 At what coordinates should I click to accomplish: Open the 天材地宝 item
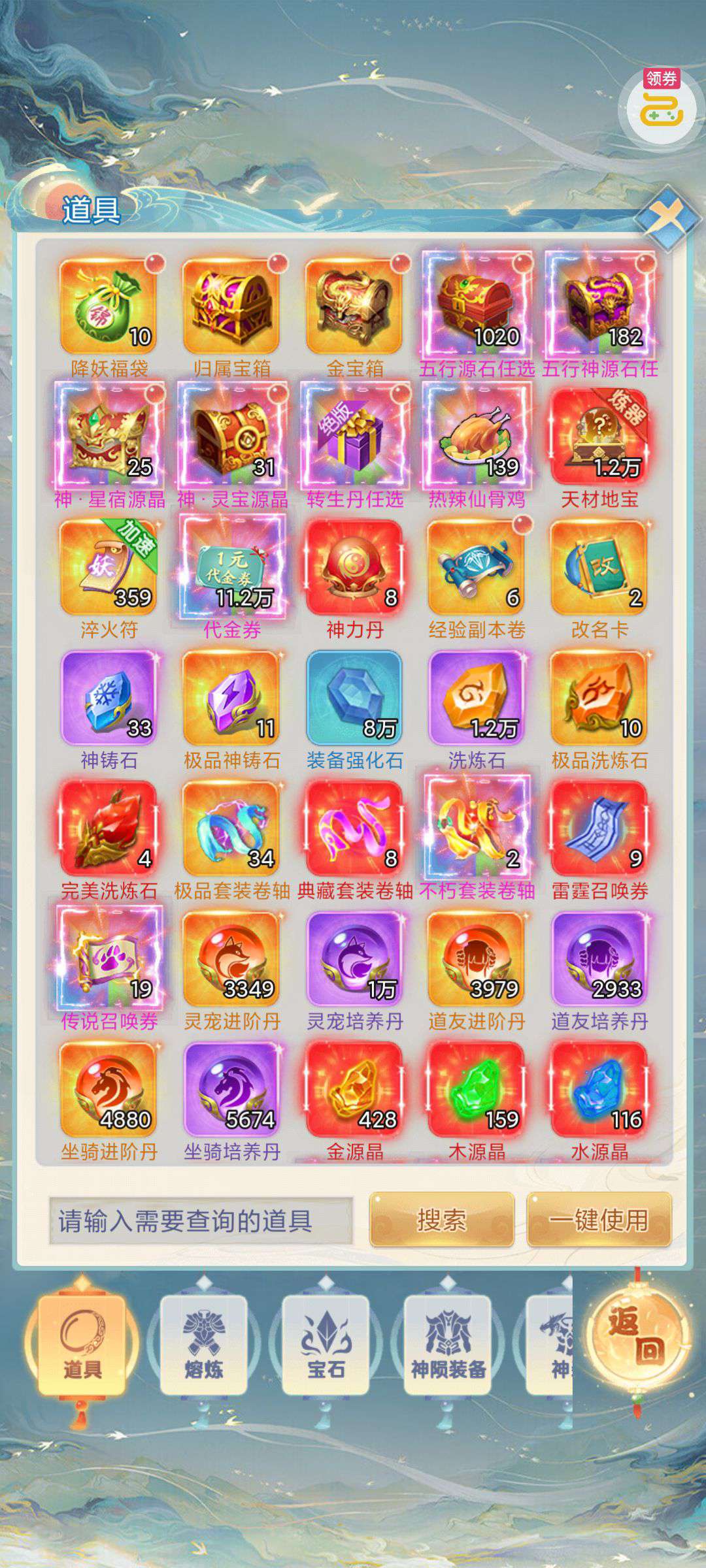click(x=599, y=438)
